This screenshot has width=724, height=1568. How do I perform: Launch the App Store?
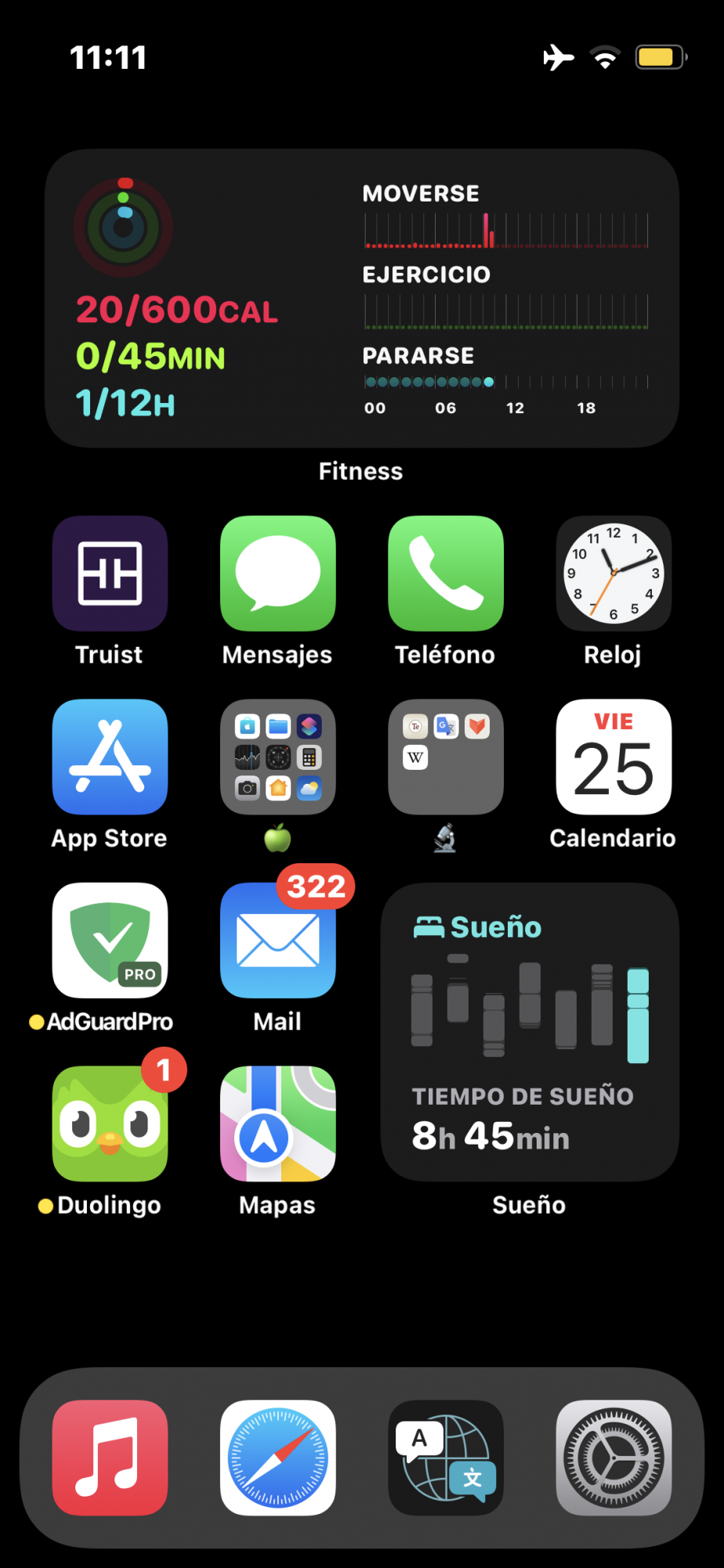click(x=110, y=757)
